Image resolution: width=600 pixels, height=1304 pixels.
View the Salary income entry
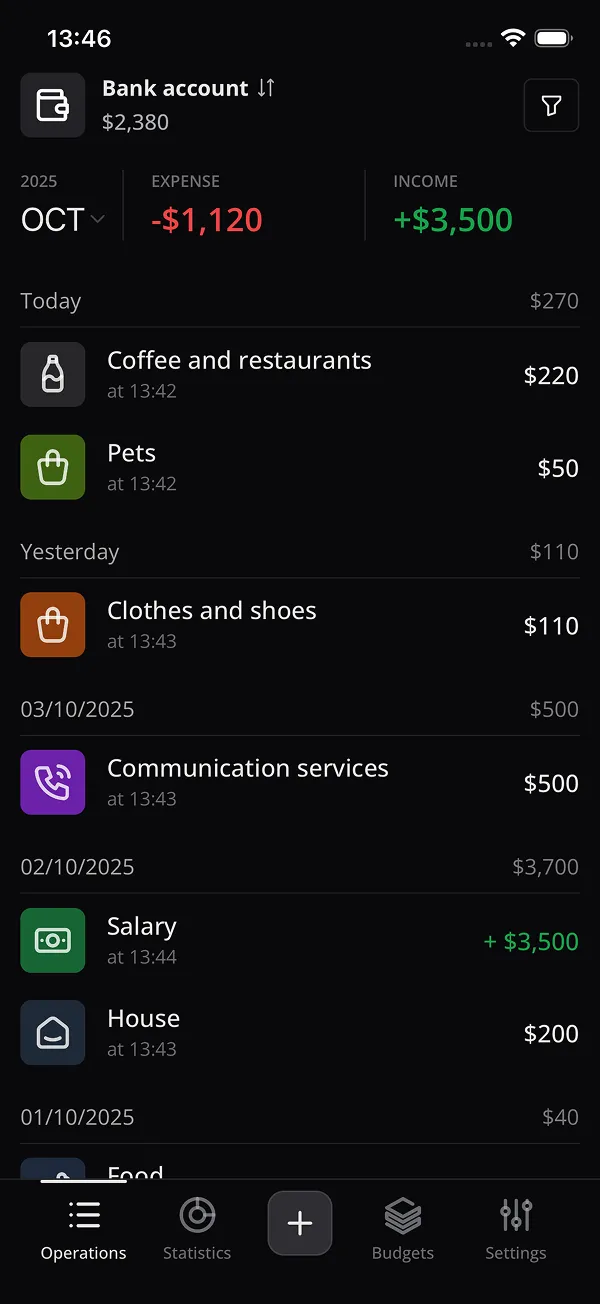tap(300, 941)
